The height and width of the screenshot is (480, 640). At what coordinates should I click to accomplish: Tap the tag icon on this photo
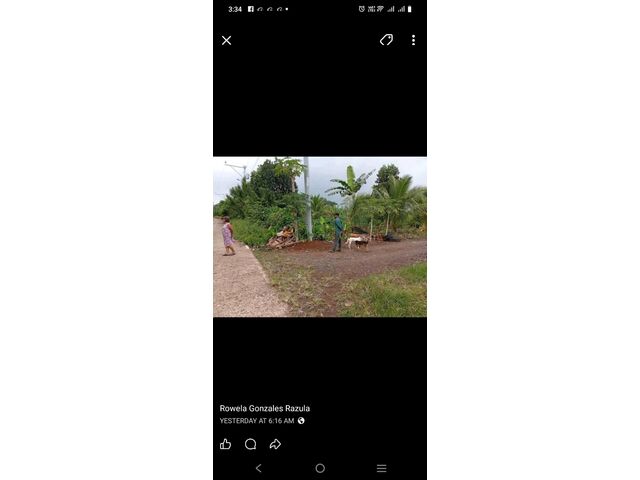pyautogui.click(x=386, y=40)
